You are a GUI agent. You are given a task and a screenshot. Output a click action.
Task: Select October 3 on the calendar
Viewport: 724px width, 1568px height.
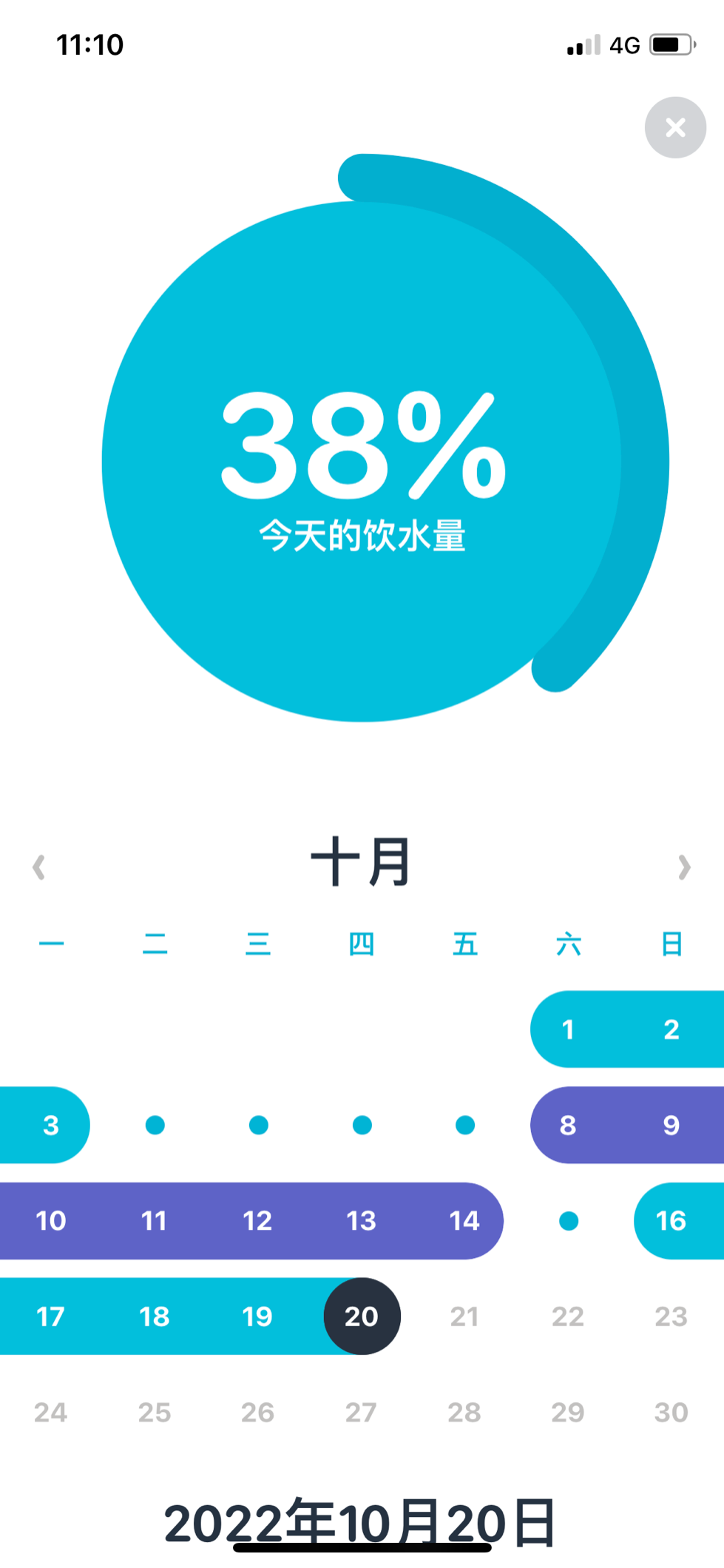[x=50, y=1125]
